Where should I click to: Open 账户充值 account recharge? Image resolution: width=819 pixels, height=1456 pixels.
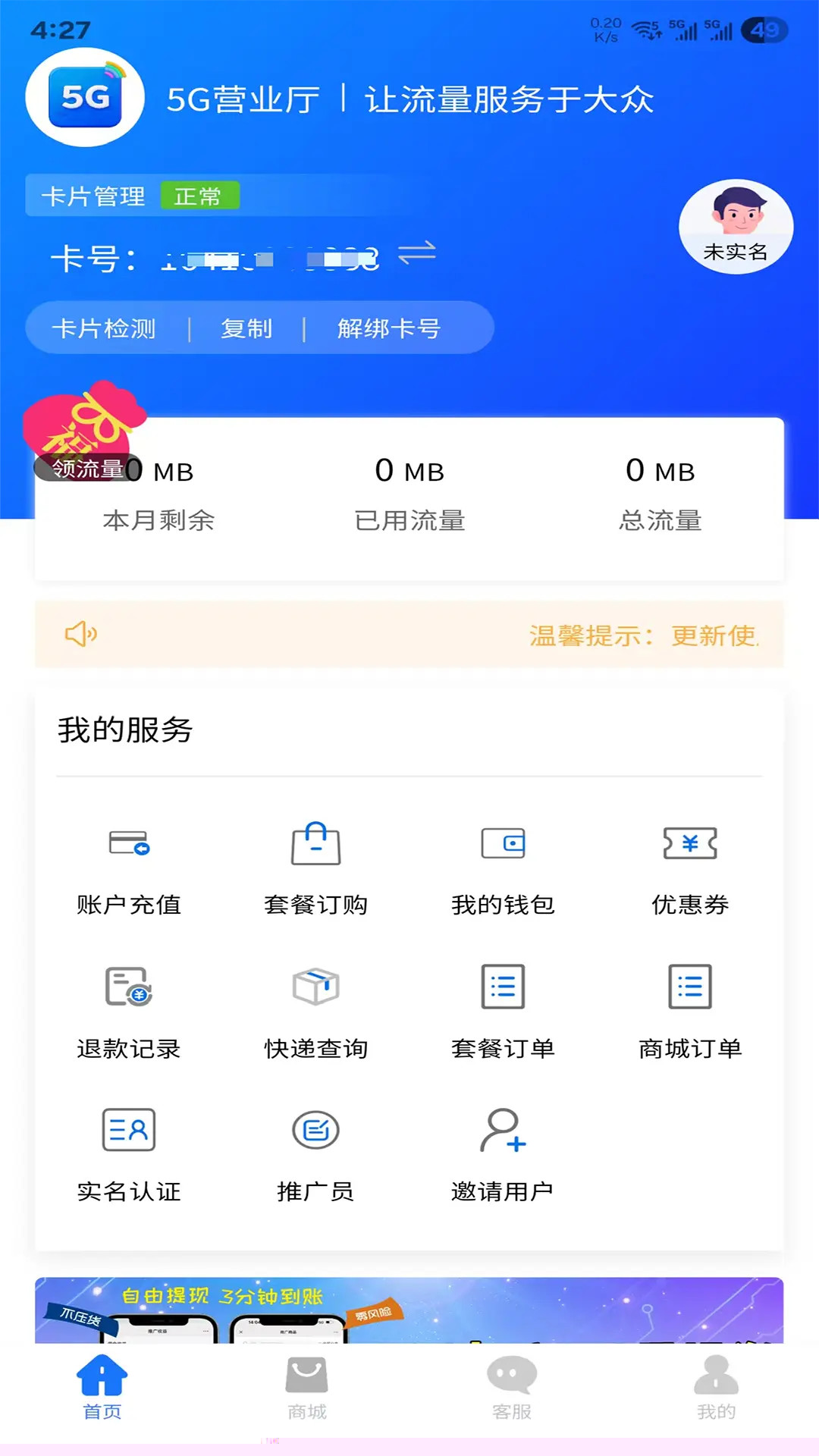pyautogui.click(x=129, y=868)
